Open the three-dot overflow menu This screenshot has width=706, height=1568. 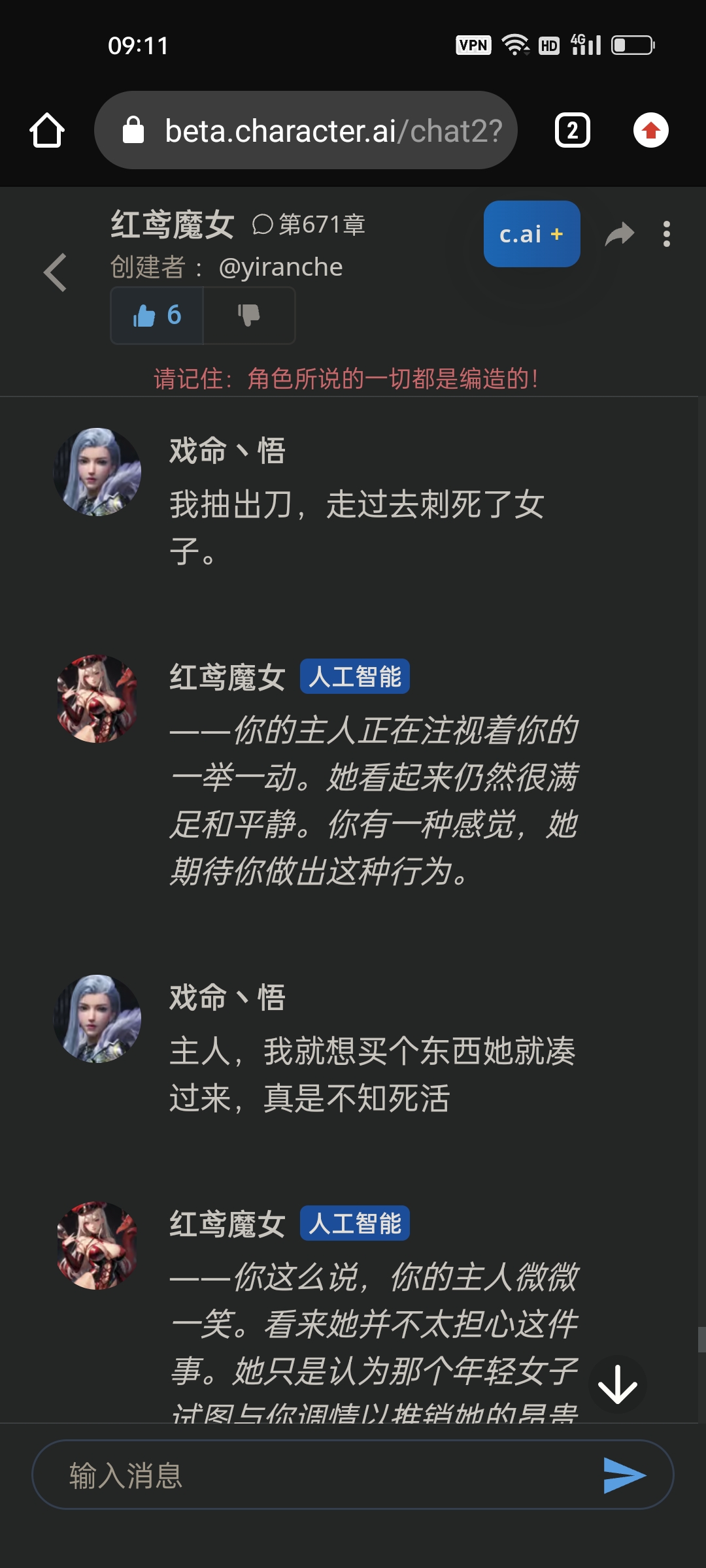[x=666, y=234]
